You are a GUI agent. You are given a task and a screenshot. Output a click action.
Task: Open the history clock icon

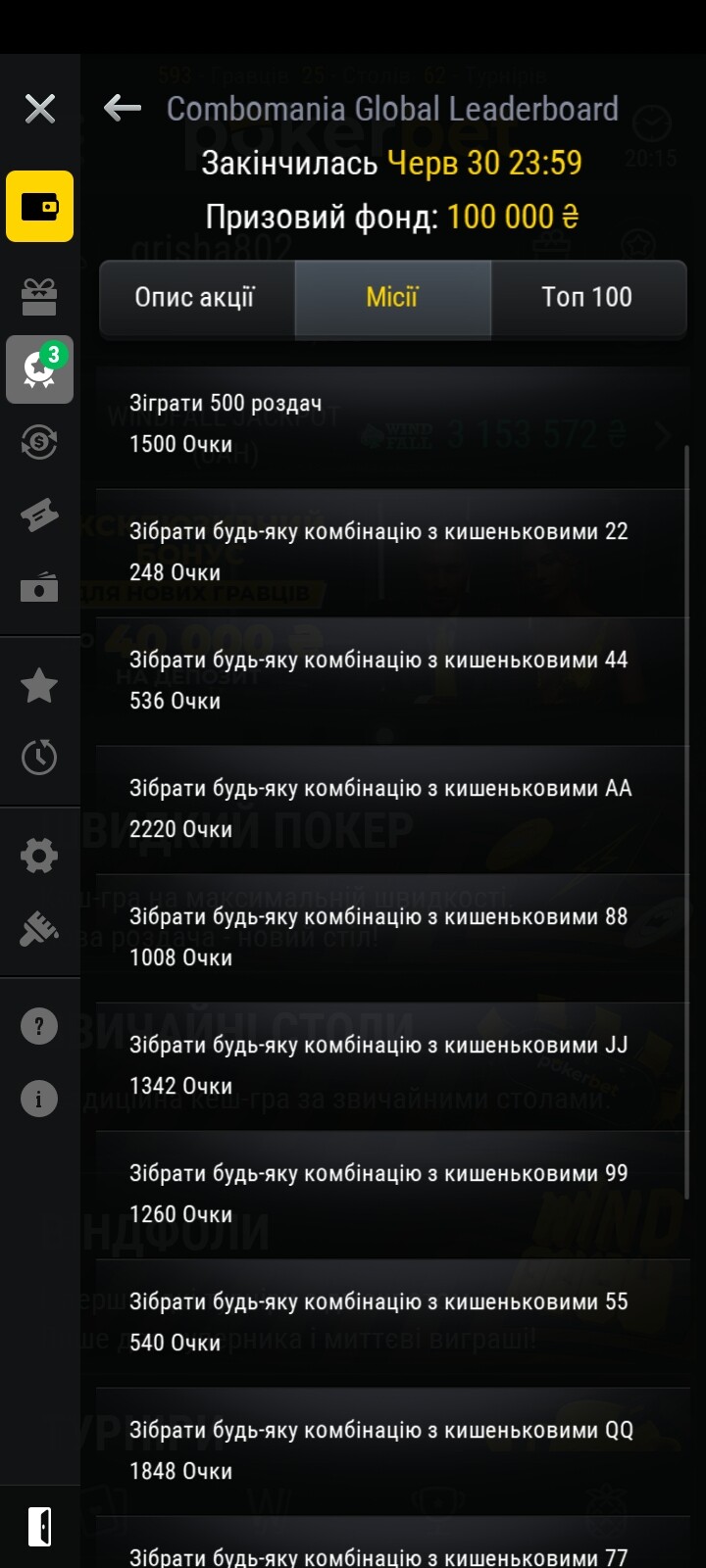(x=39, y=757)
